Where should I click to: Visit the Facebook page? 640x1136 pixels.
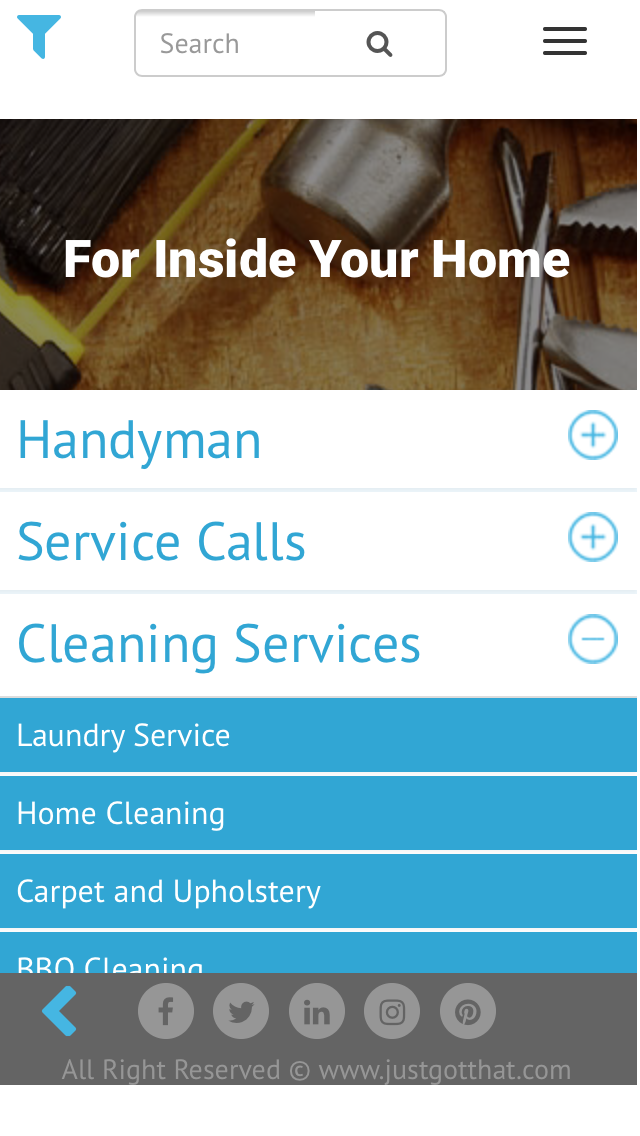tap(165, 1012)
